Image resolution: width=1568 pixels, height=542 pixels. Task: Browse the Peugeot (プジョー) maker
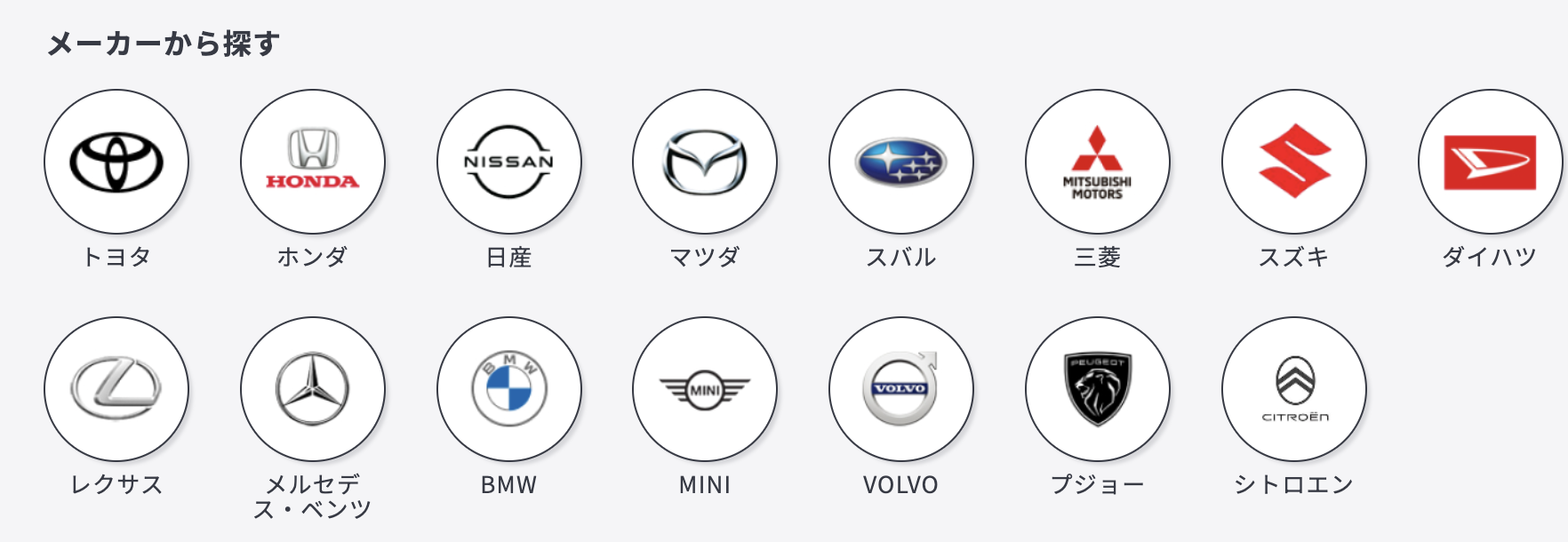[x=1098, y=389]
